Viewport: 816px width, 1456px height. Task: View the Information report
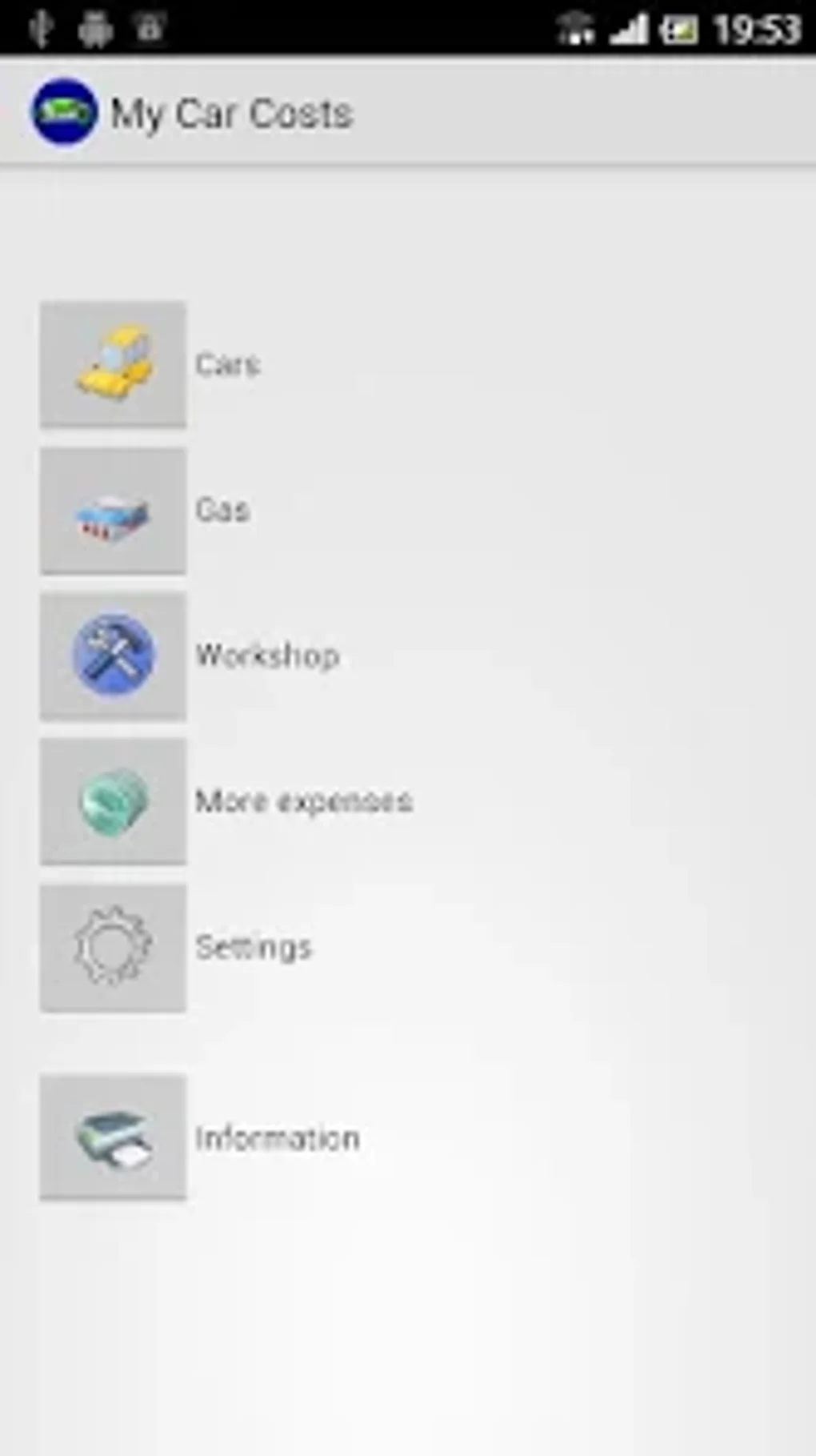(x=114, y=1137)
